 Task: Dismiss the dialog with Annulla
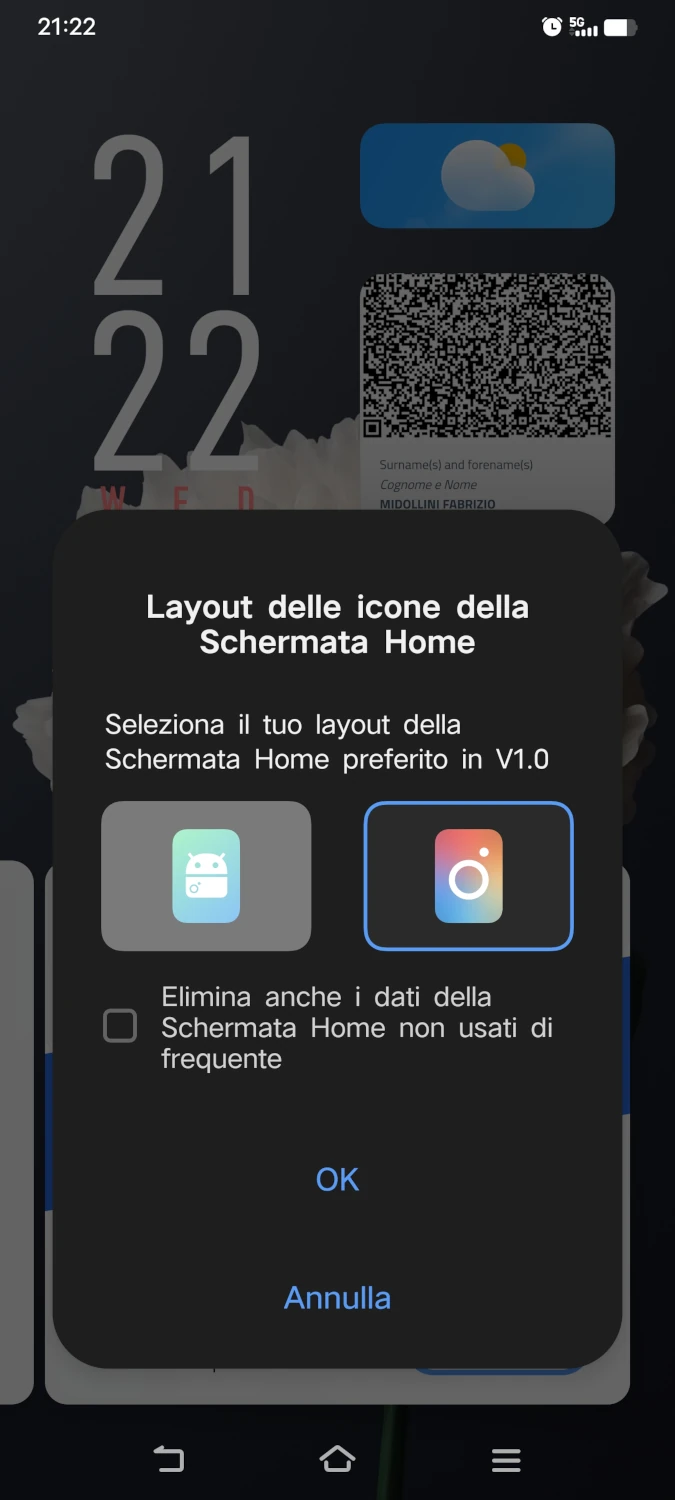point(337,1298)
